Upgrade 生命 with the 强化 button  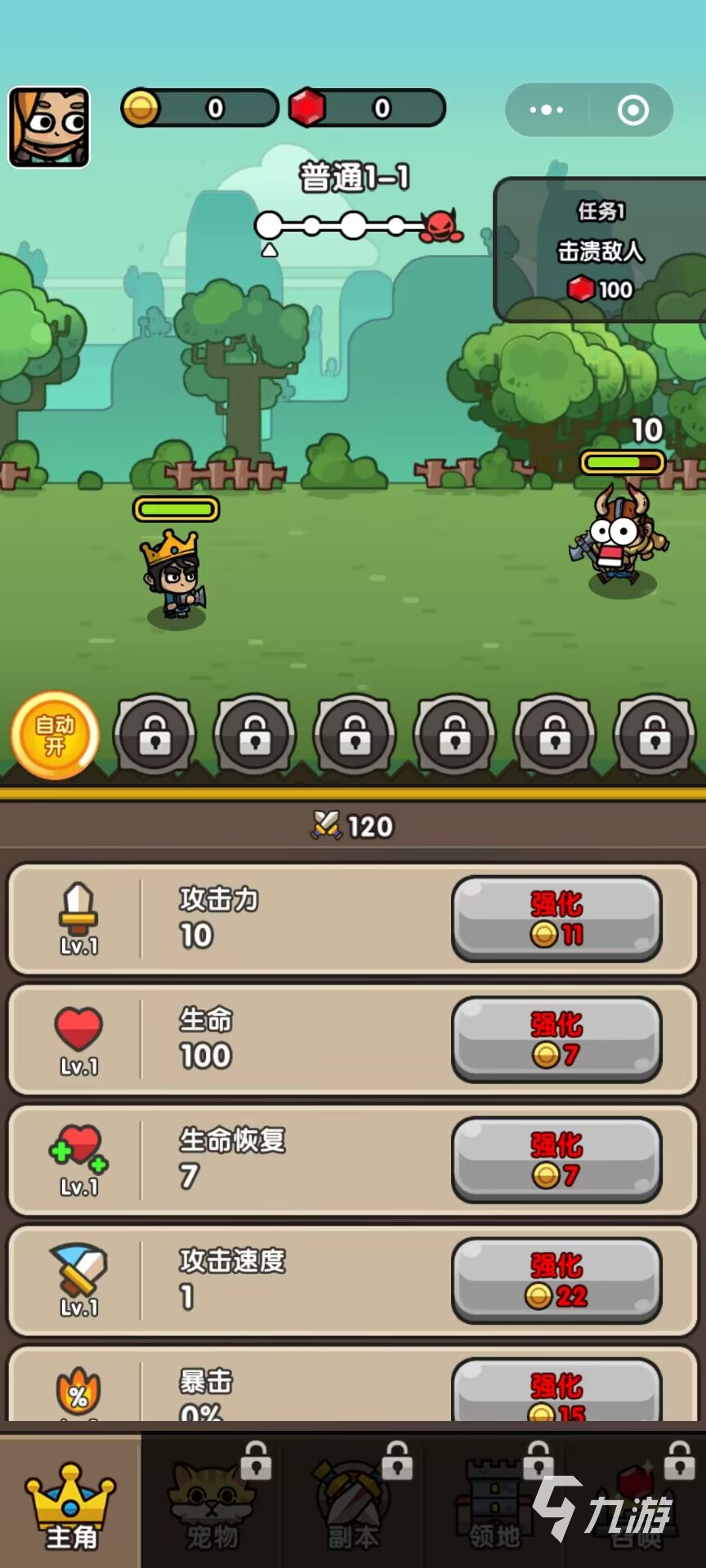556,1040
